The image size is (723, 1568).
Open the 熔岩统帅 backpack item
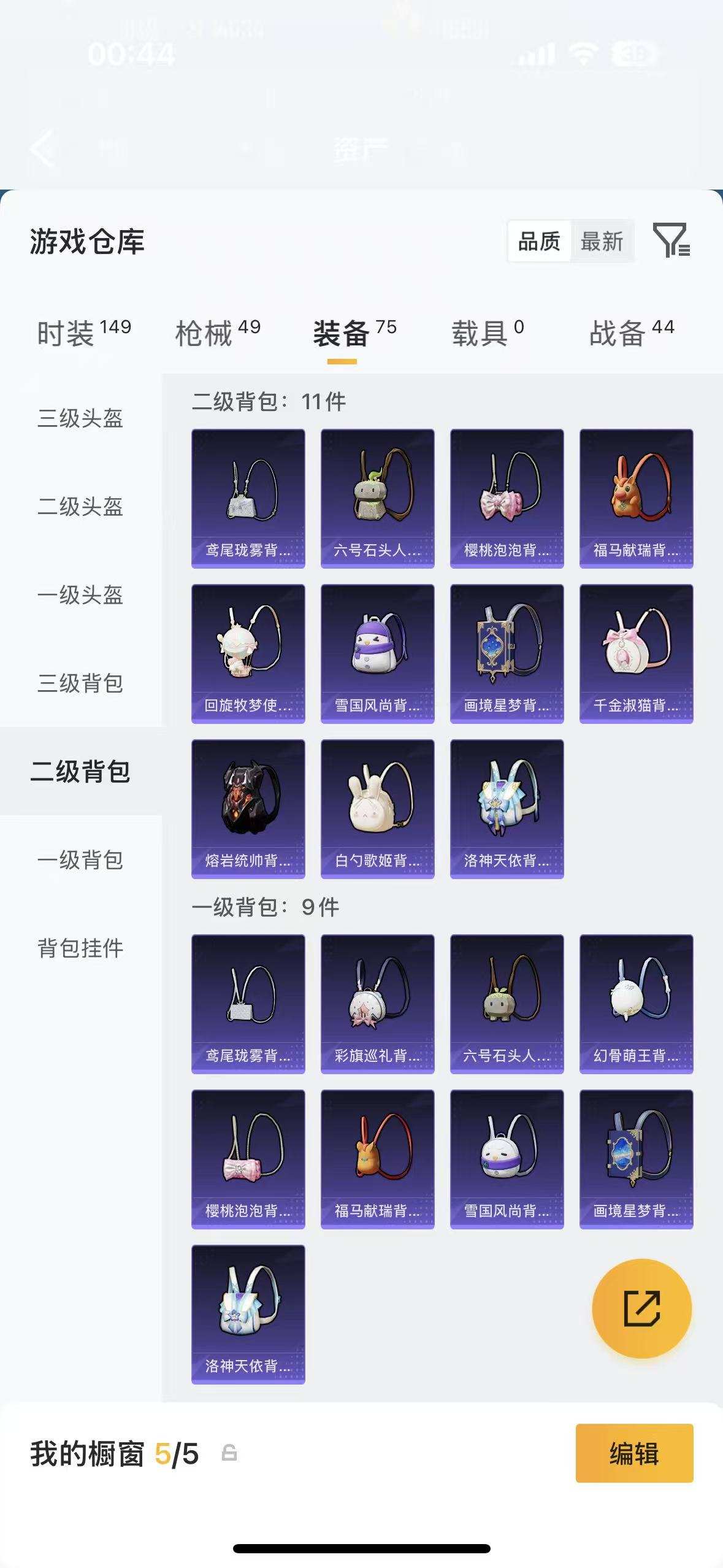tap(248, 809)
